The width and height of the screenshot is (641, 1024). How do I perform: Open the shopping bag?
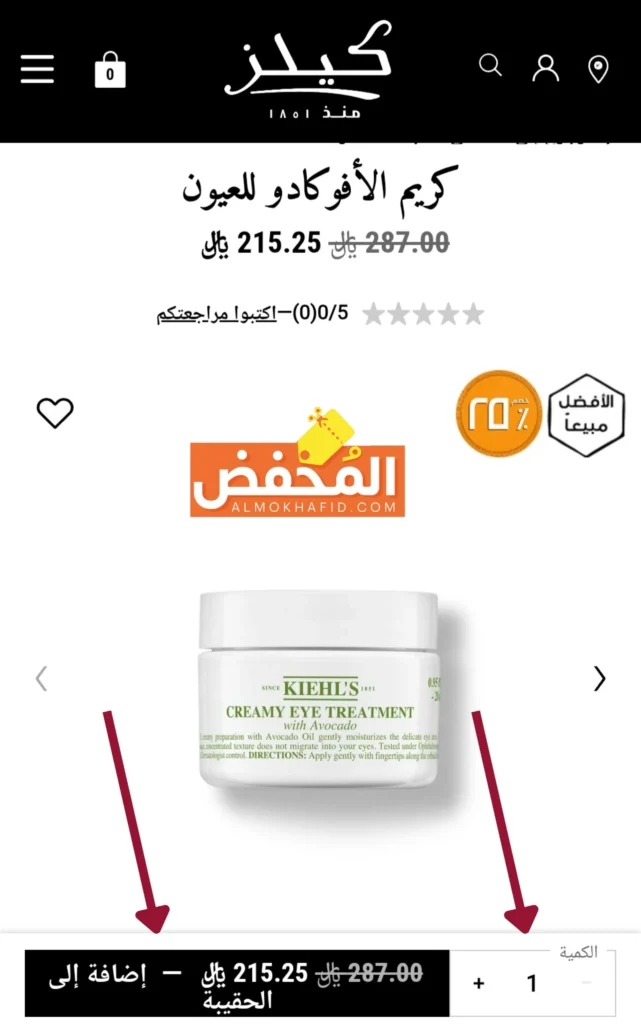tap(110, 71)
